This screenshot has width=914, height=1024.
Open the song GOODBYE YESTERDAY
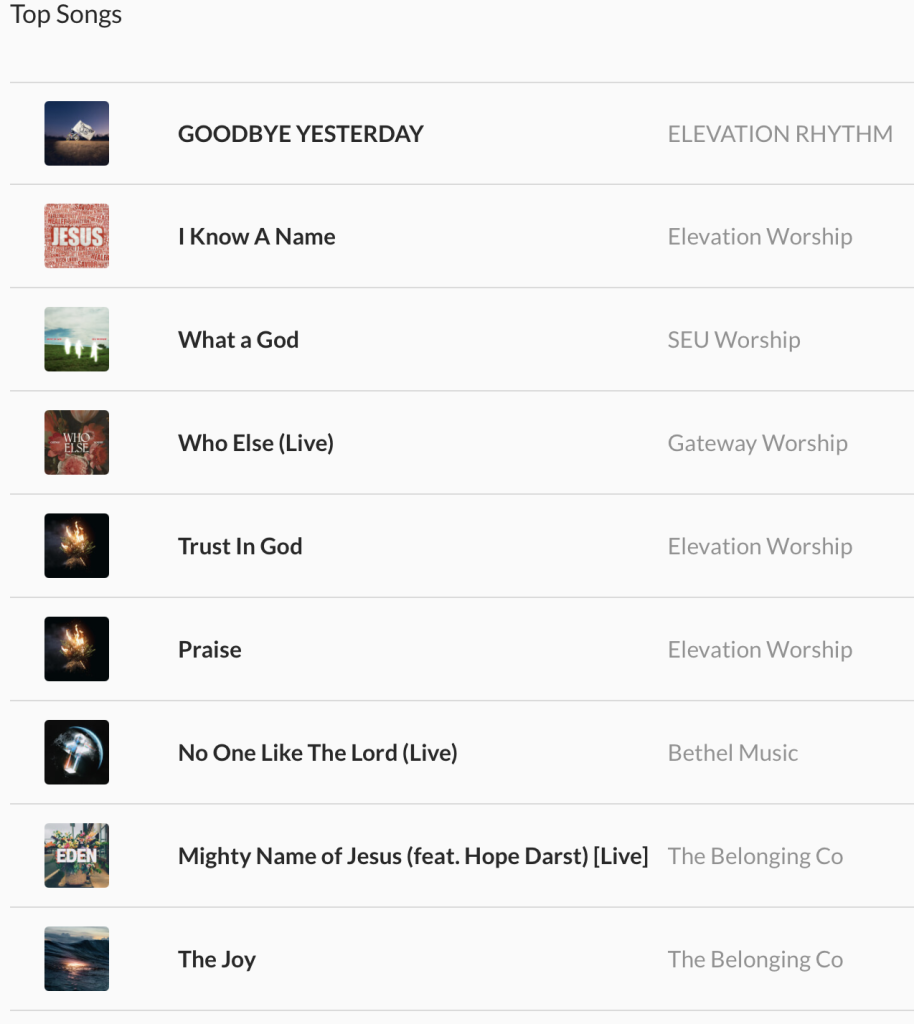pos(300,134)
